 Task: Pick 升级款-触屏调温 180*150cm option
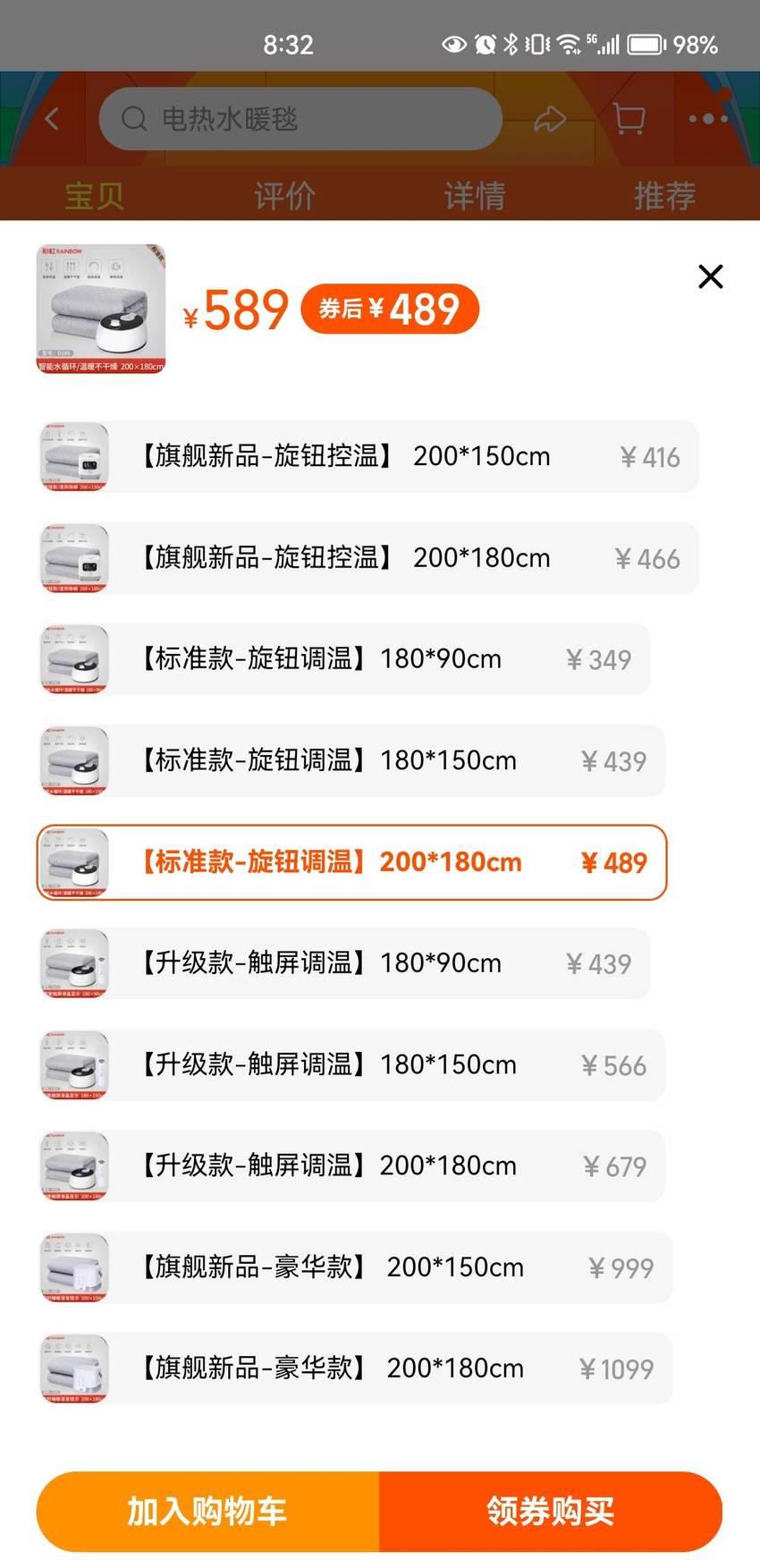(351, 1065)
